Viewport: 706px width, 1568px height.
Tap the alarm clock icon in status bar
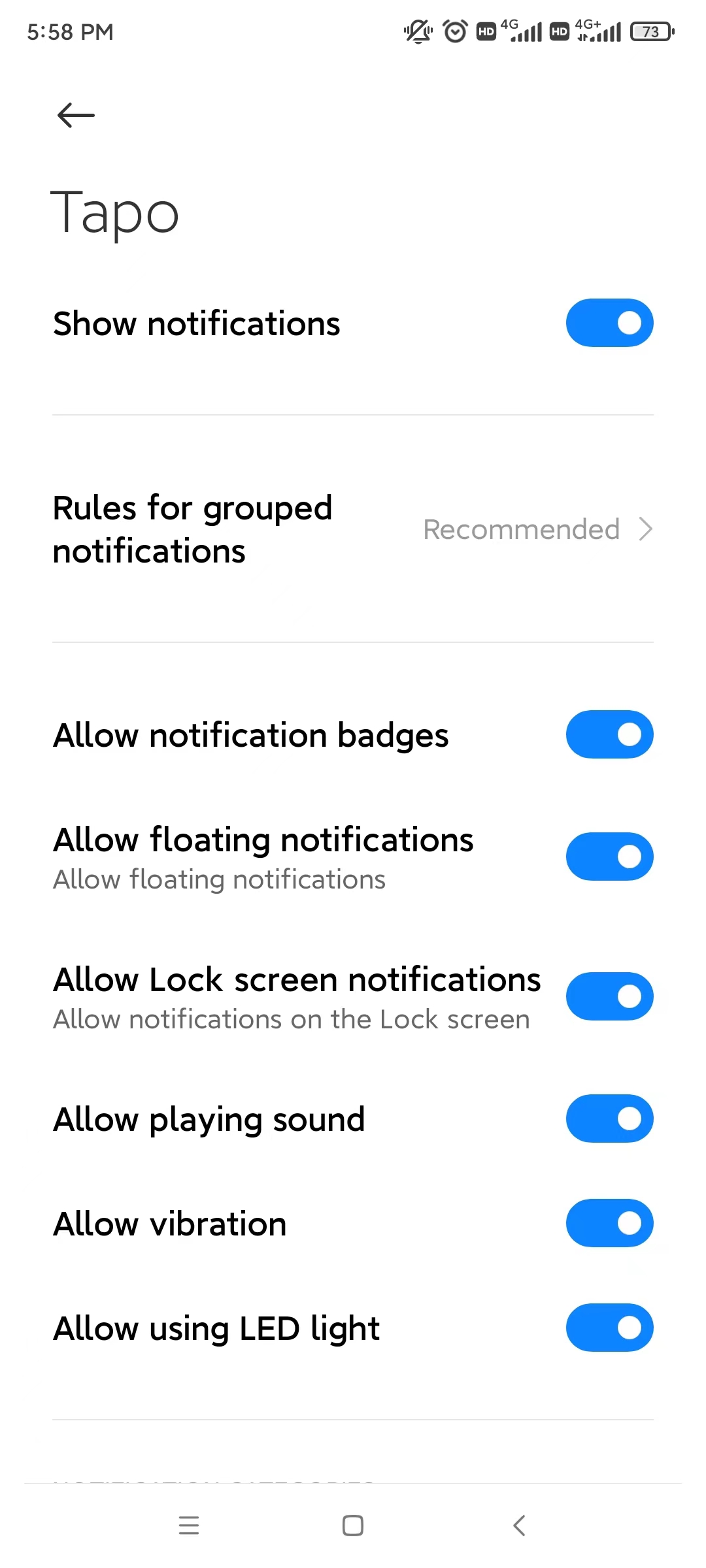pos(454,31)
